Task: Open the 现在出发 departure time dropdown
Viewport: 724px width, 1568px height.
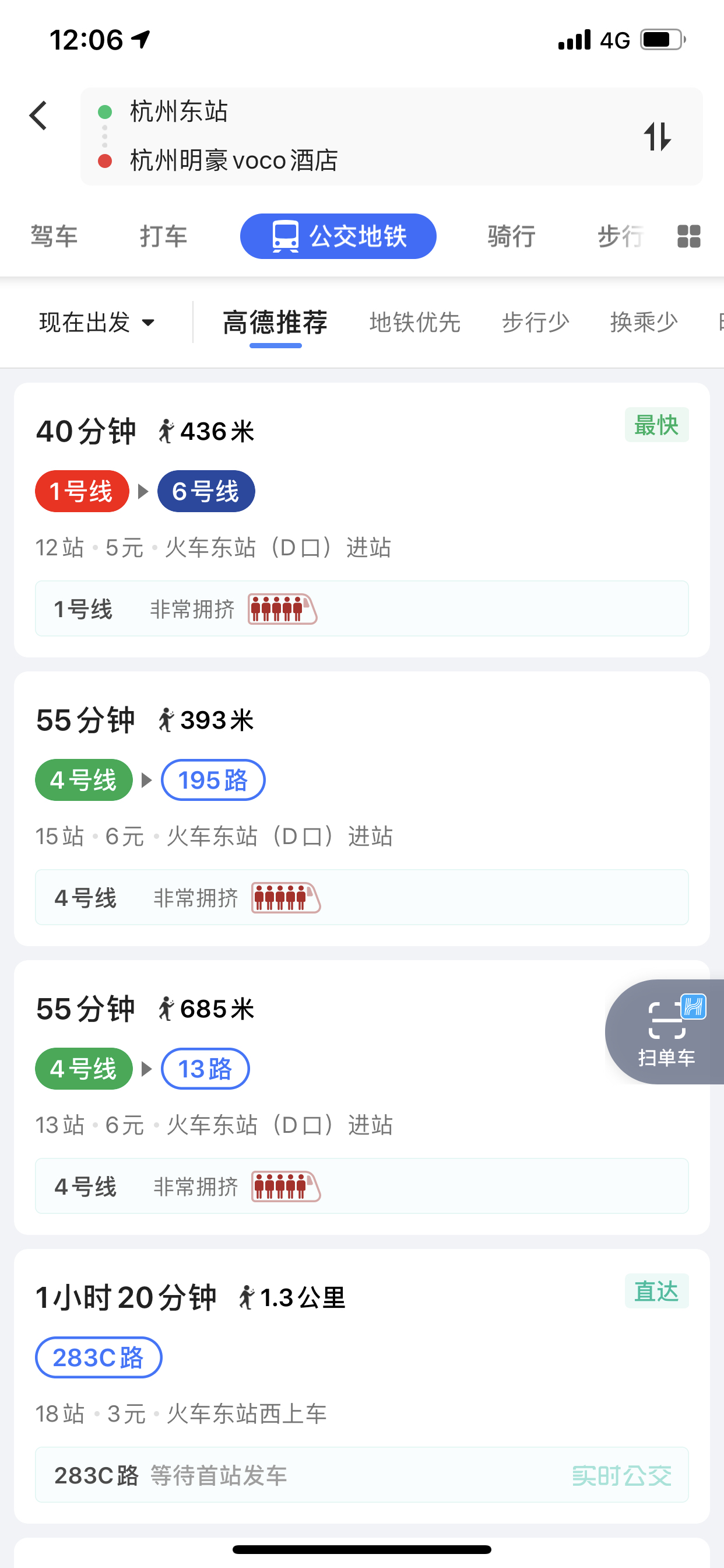Action: pos(97,322)
